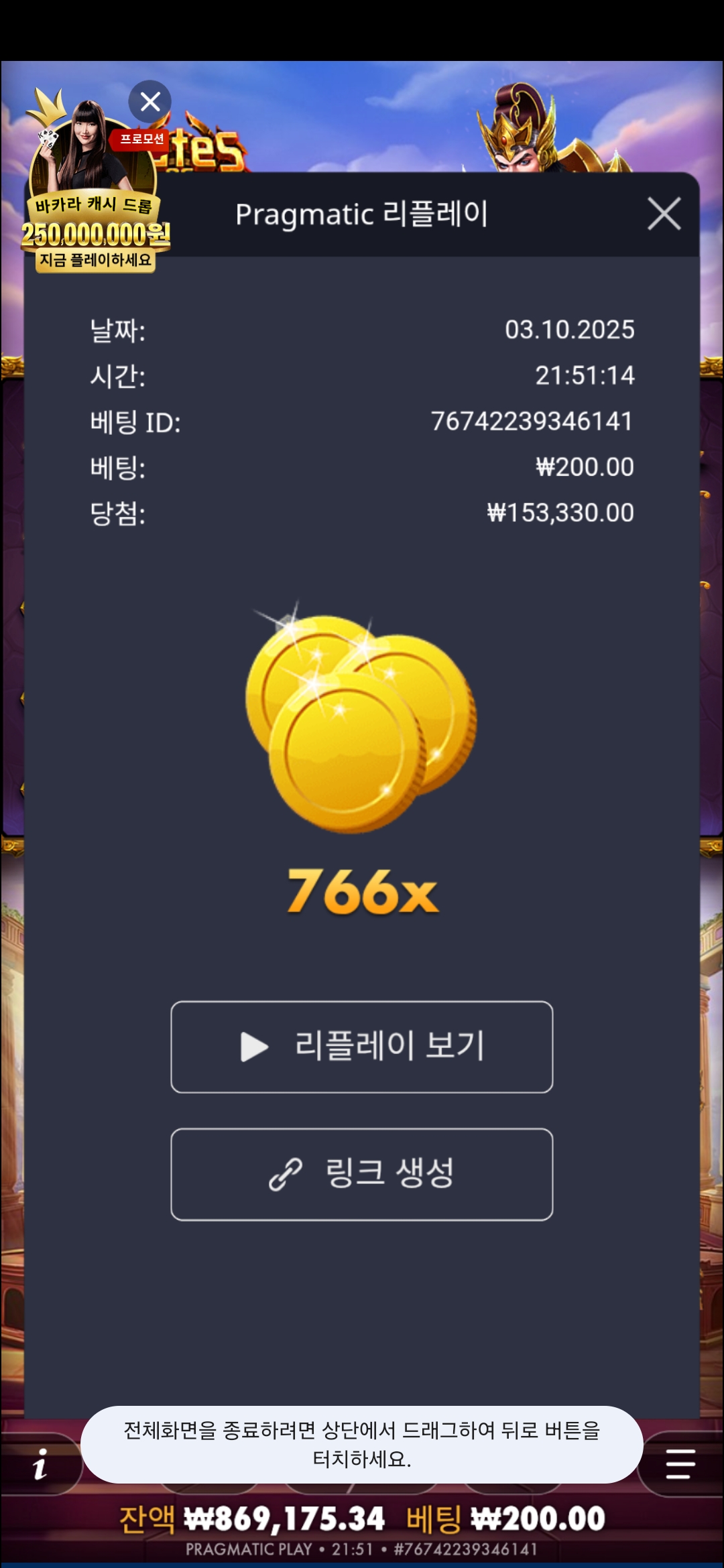Open the game's hamburger menu
This screenshot has width=724, height=1568.
coord(680,1463)
